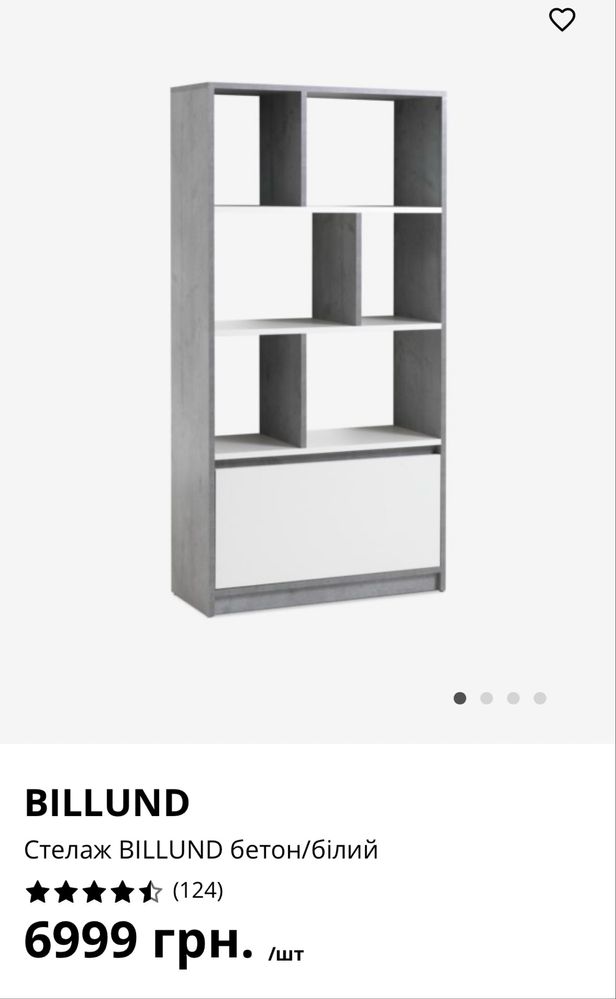Open the 124 customer reviews rating
Image resolution: width=616 pixels, height=999 pixels.
[125, 889]
